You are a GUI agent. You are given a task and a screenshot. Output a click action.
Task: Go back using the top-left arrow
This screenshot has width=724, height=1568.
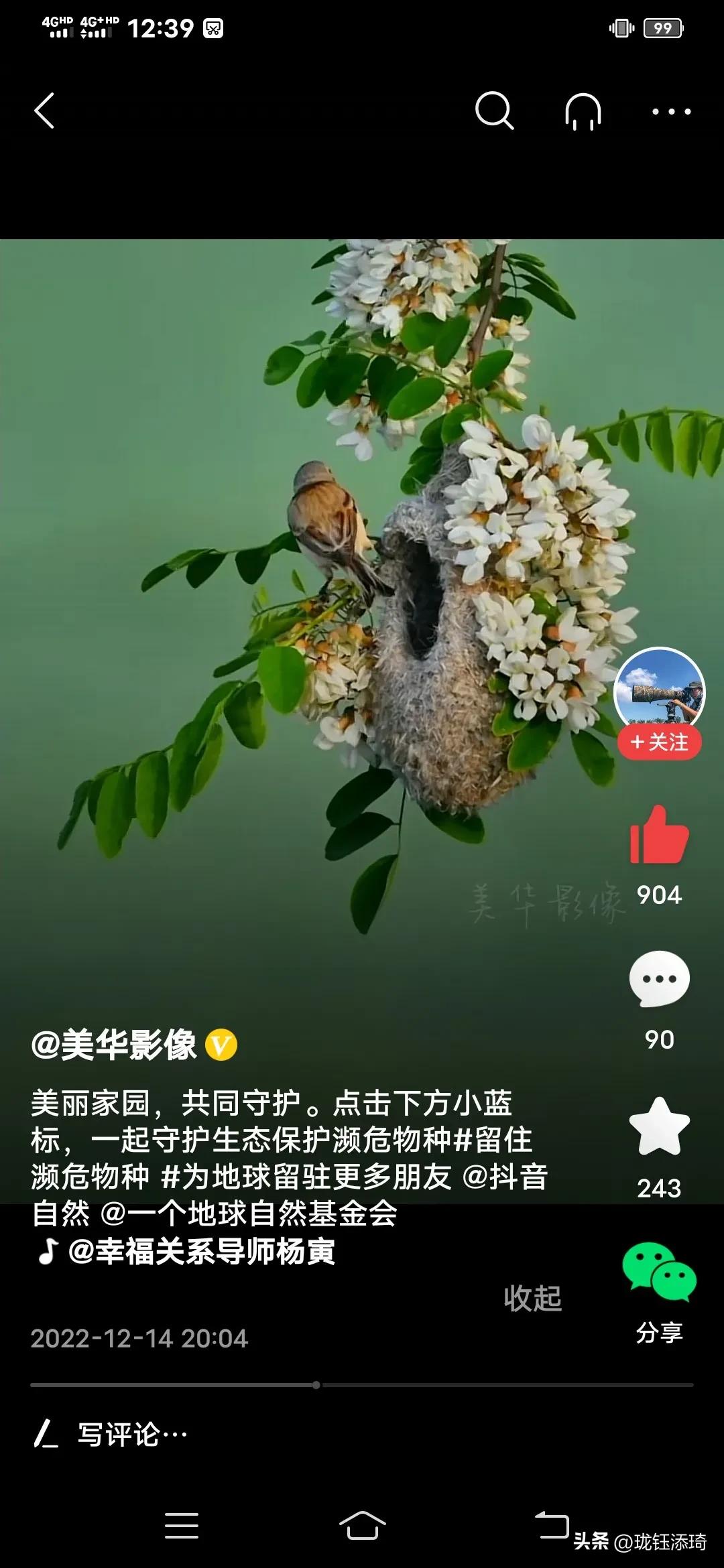click(x=46, y=111)
